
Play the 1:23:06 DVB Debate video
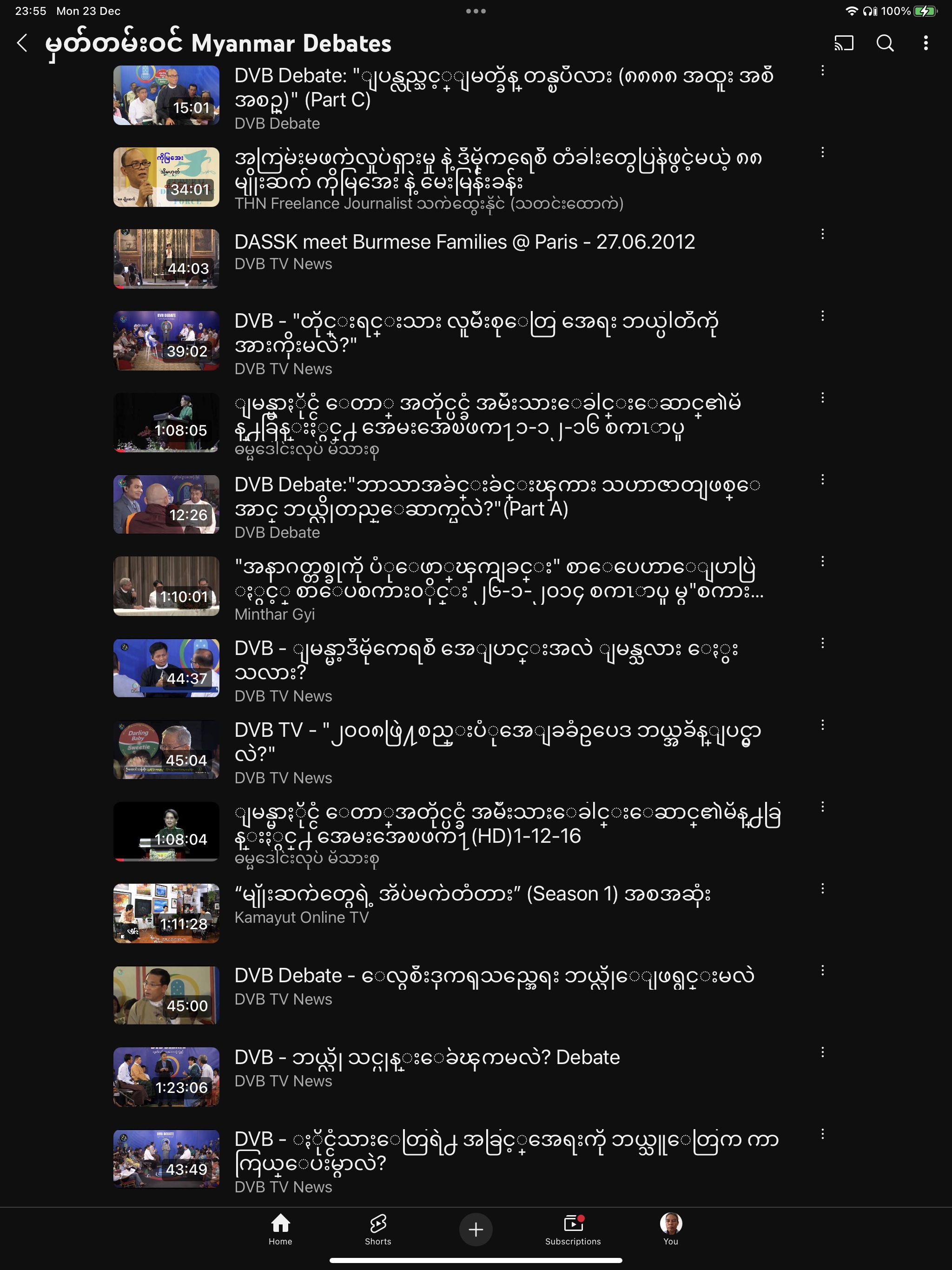pos(166,1077)
